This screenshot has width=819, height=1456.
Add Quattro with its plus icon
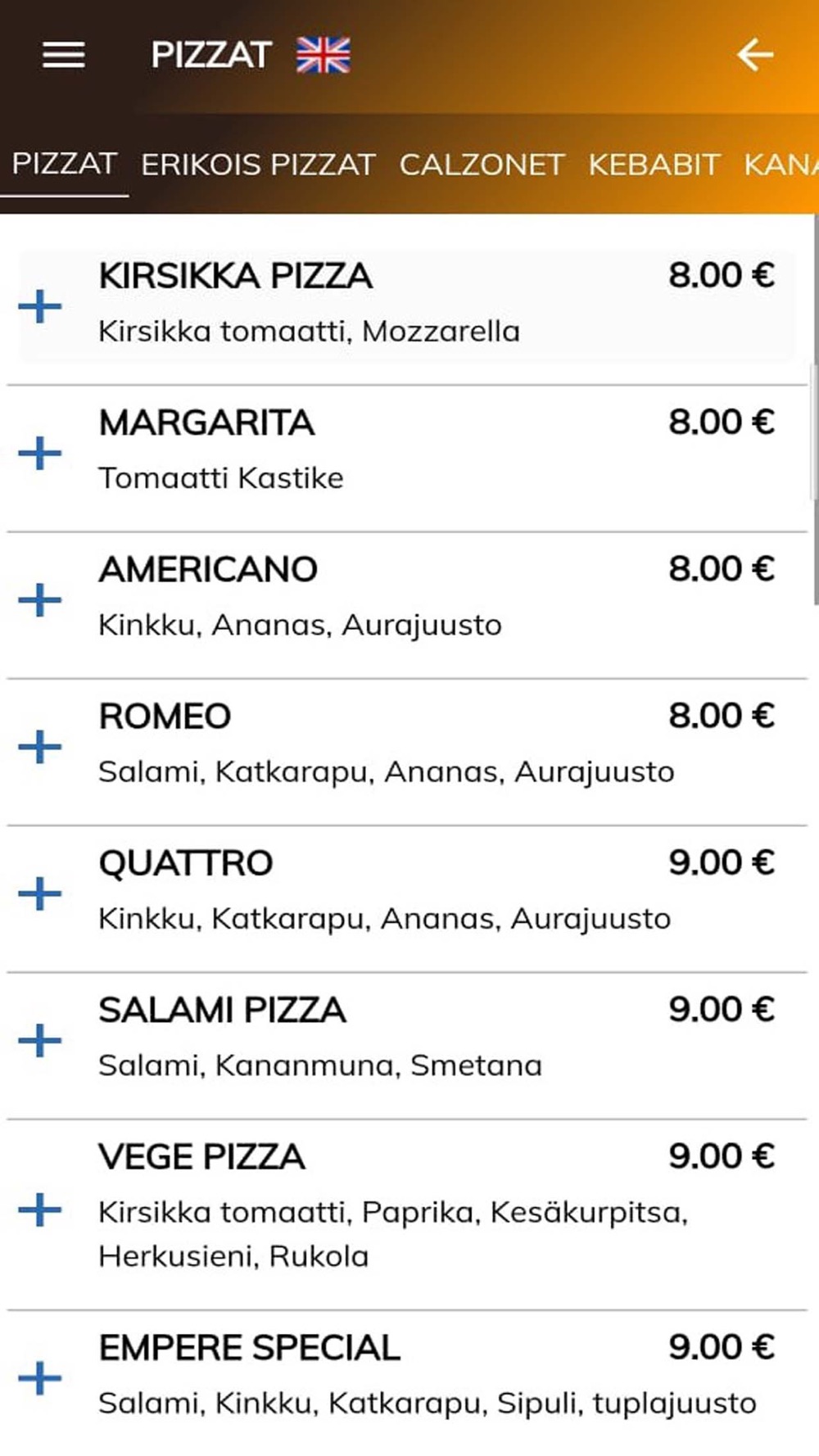(x=40, y=893)
